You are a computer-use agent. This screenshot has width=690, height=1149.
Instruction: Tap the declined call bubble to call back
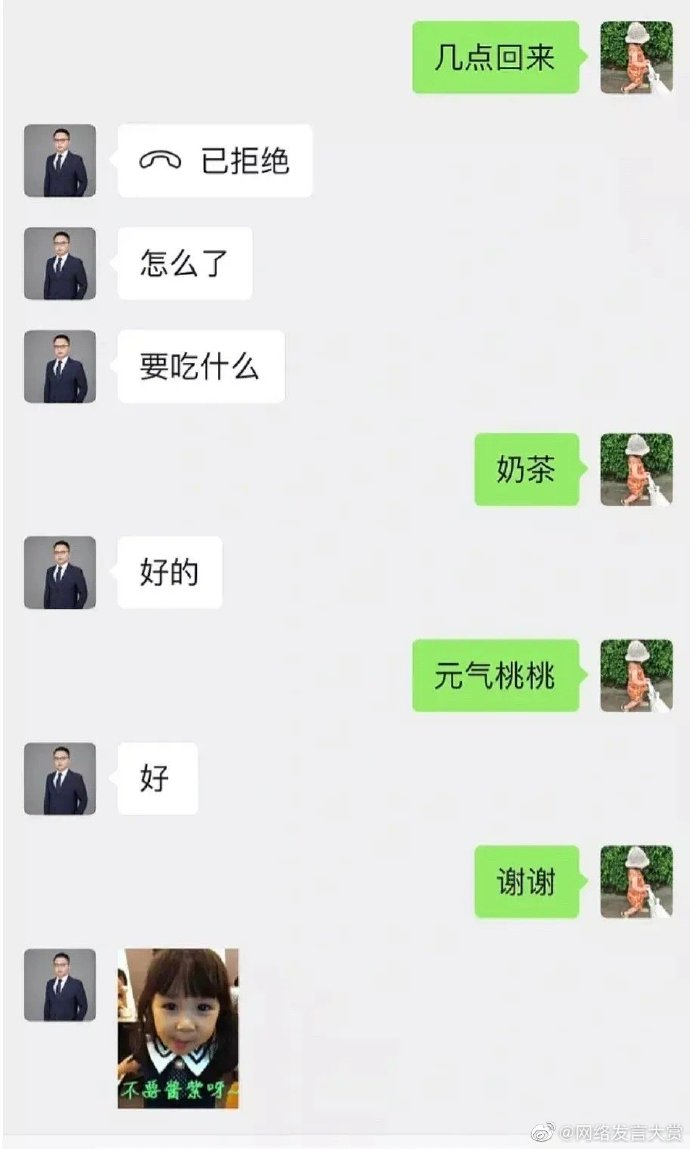tap(215, 160)
